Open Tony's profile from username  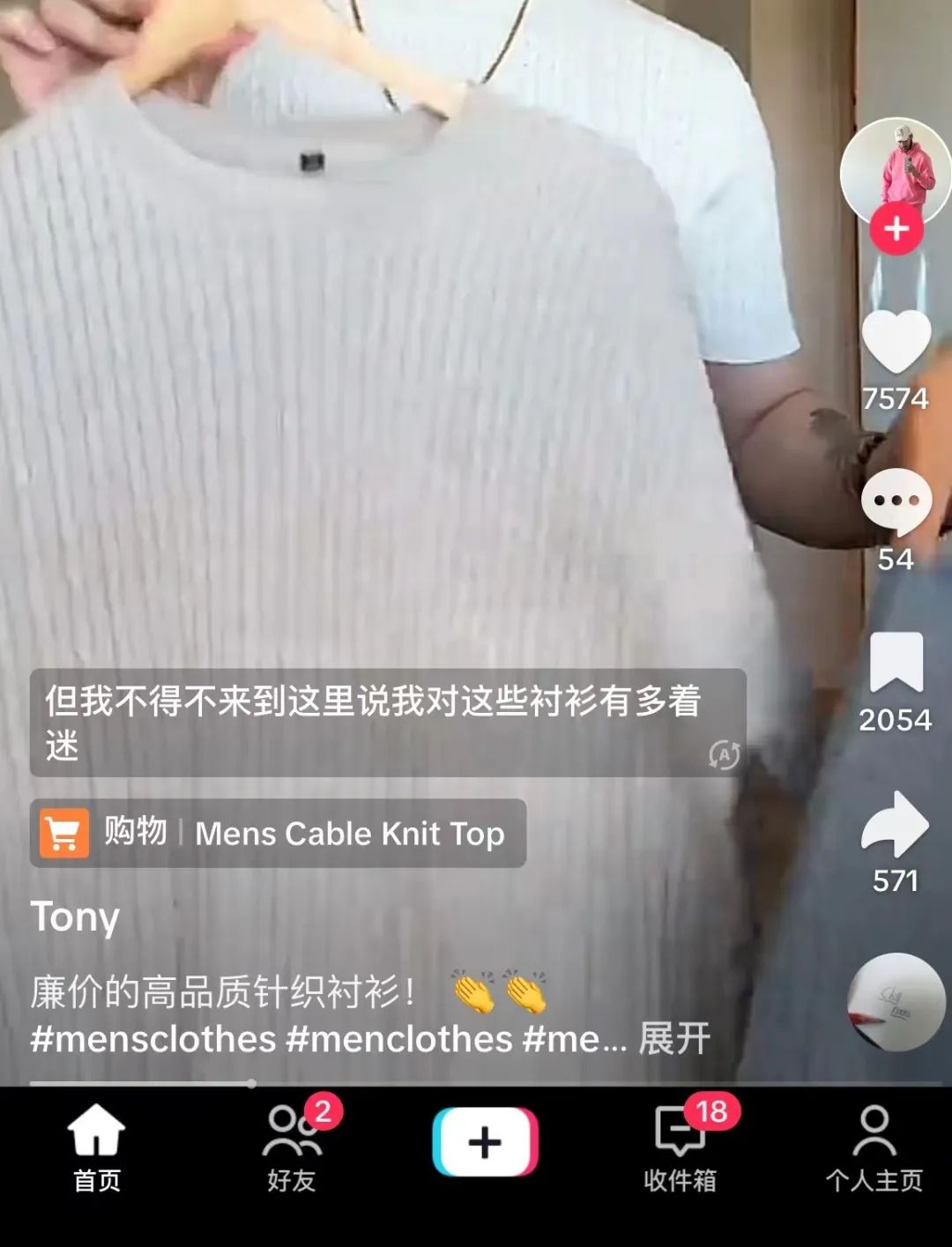click(75, 917)
